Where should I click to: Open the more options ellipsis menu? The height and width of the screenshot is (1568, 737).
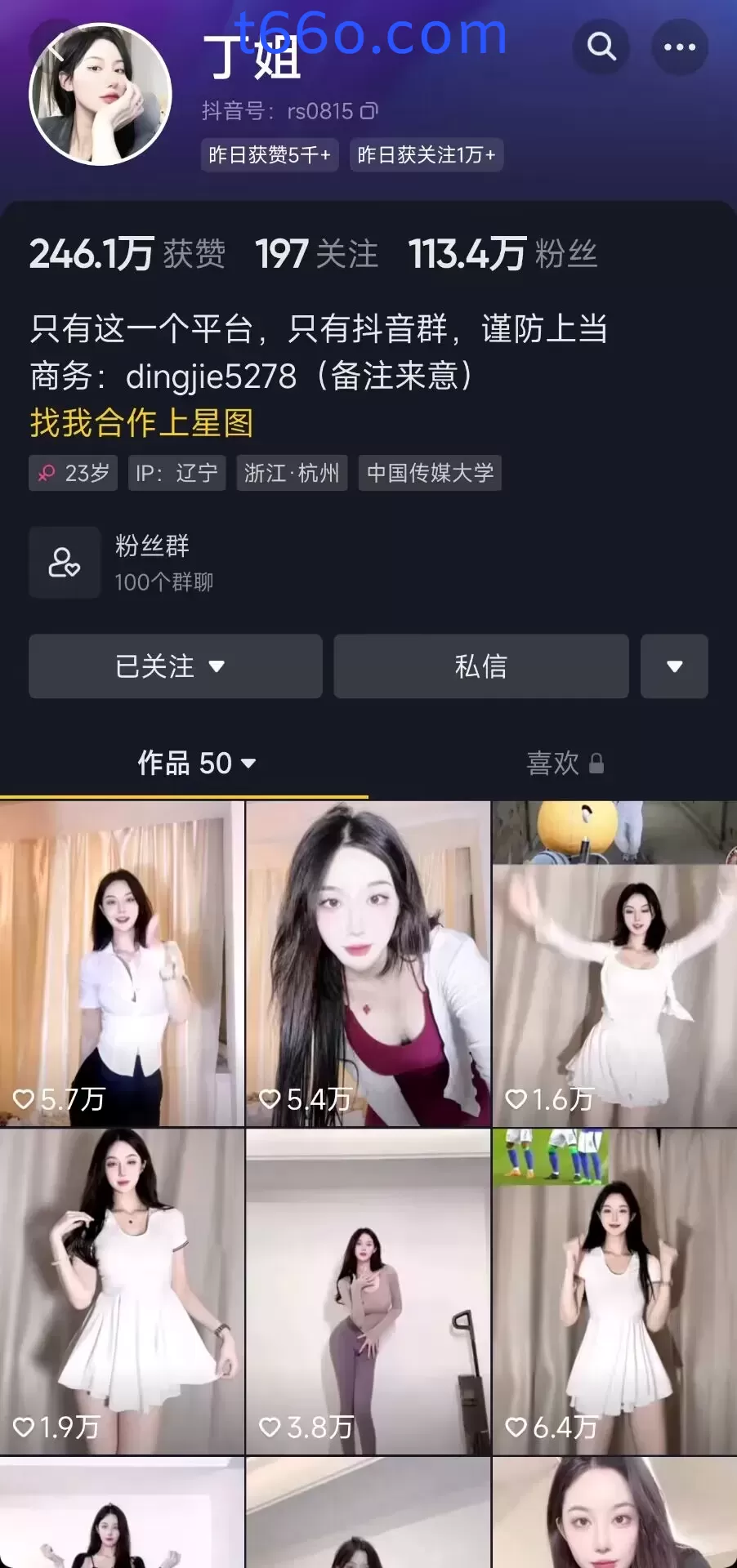pyautogui.click(x=680, y=47)
